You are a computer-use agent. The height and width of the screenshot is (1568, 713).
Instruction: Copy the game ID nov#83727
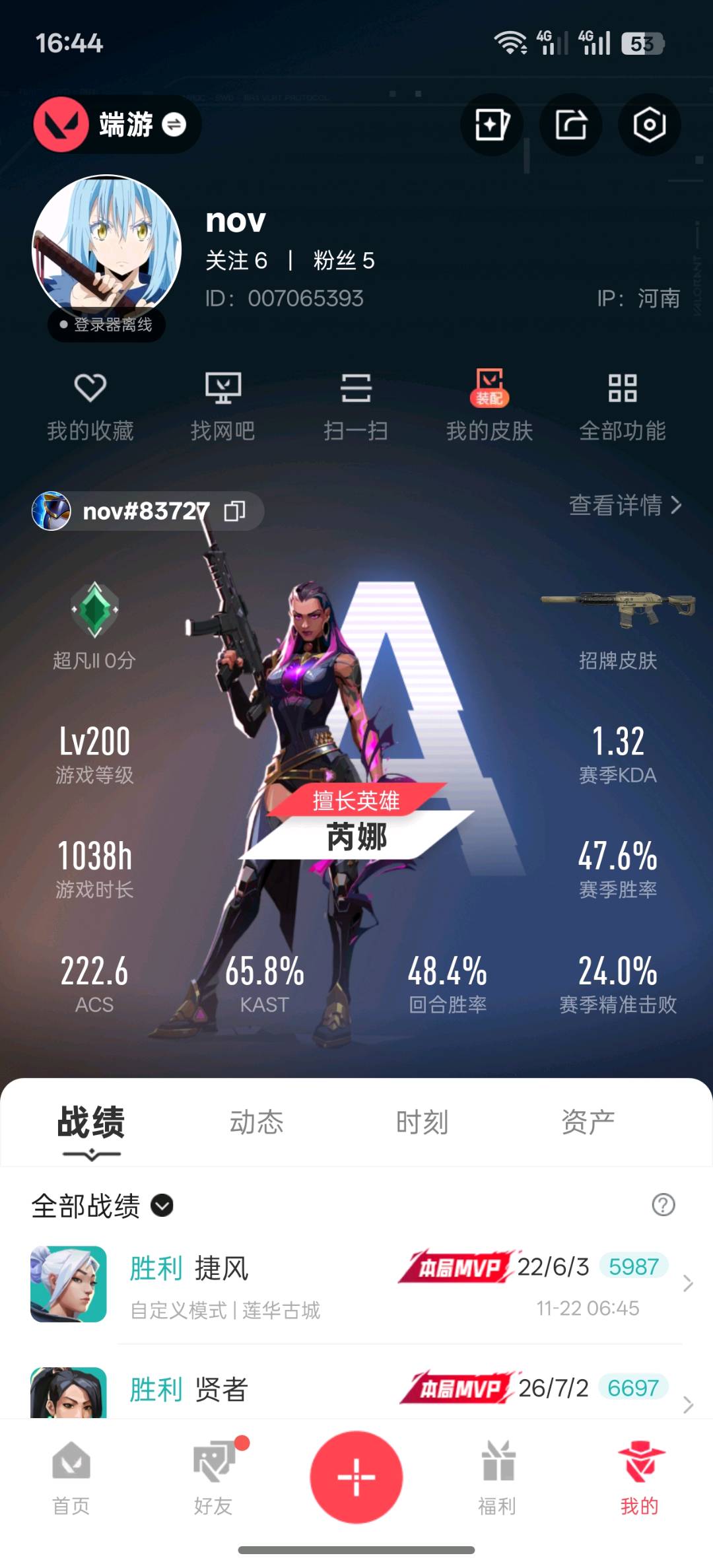[235, 510]
